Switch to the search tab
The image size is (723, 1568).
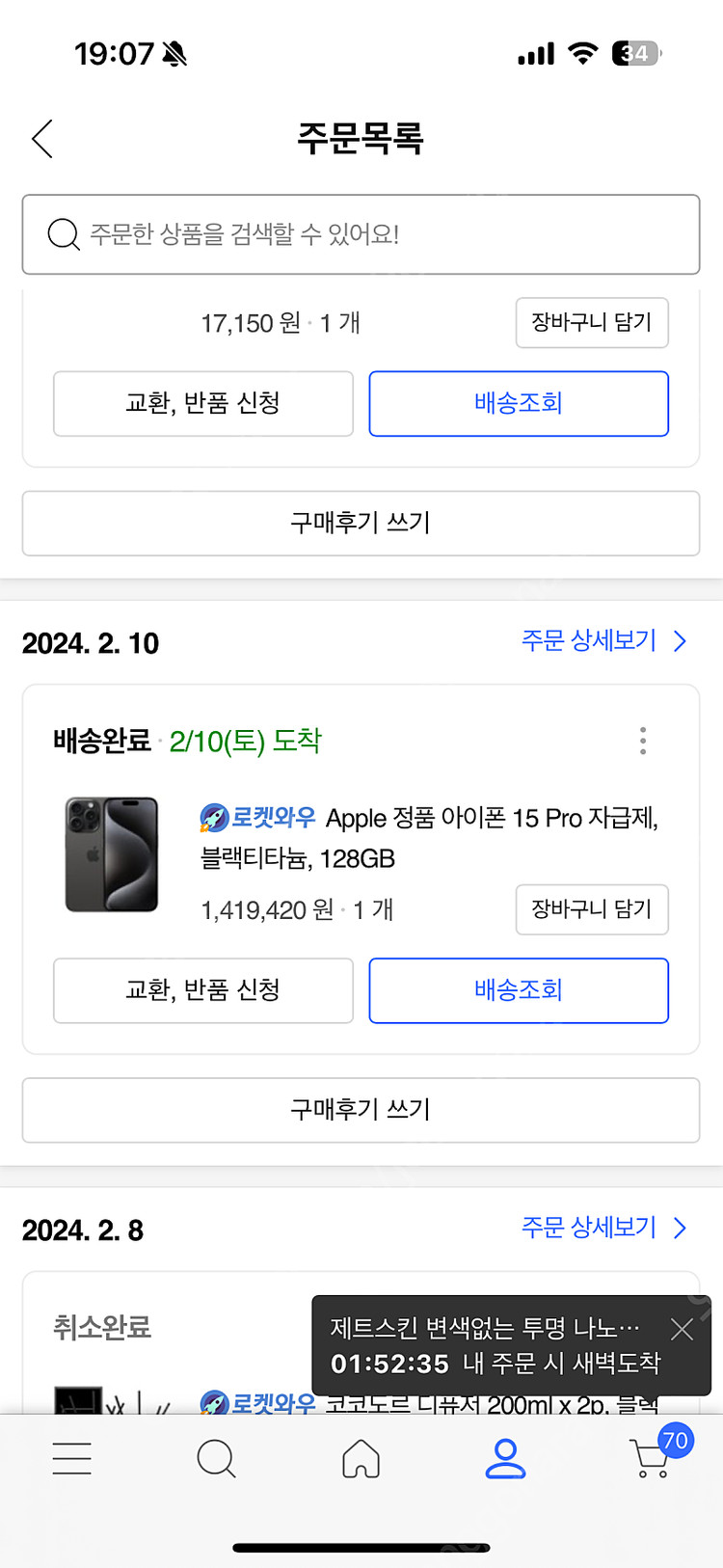pyautogui.click(x=216, y=1459)
